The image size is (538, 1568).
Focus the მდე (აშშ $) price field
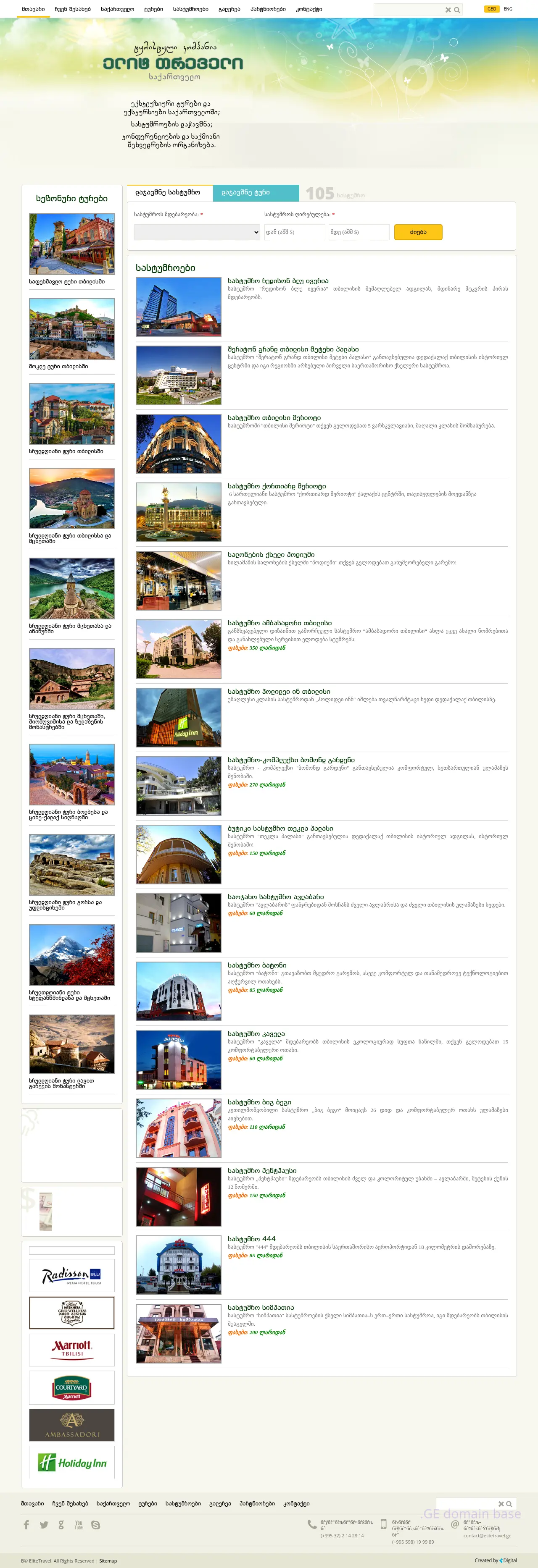pyautogui.click(x=358, y=232)
